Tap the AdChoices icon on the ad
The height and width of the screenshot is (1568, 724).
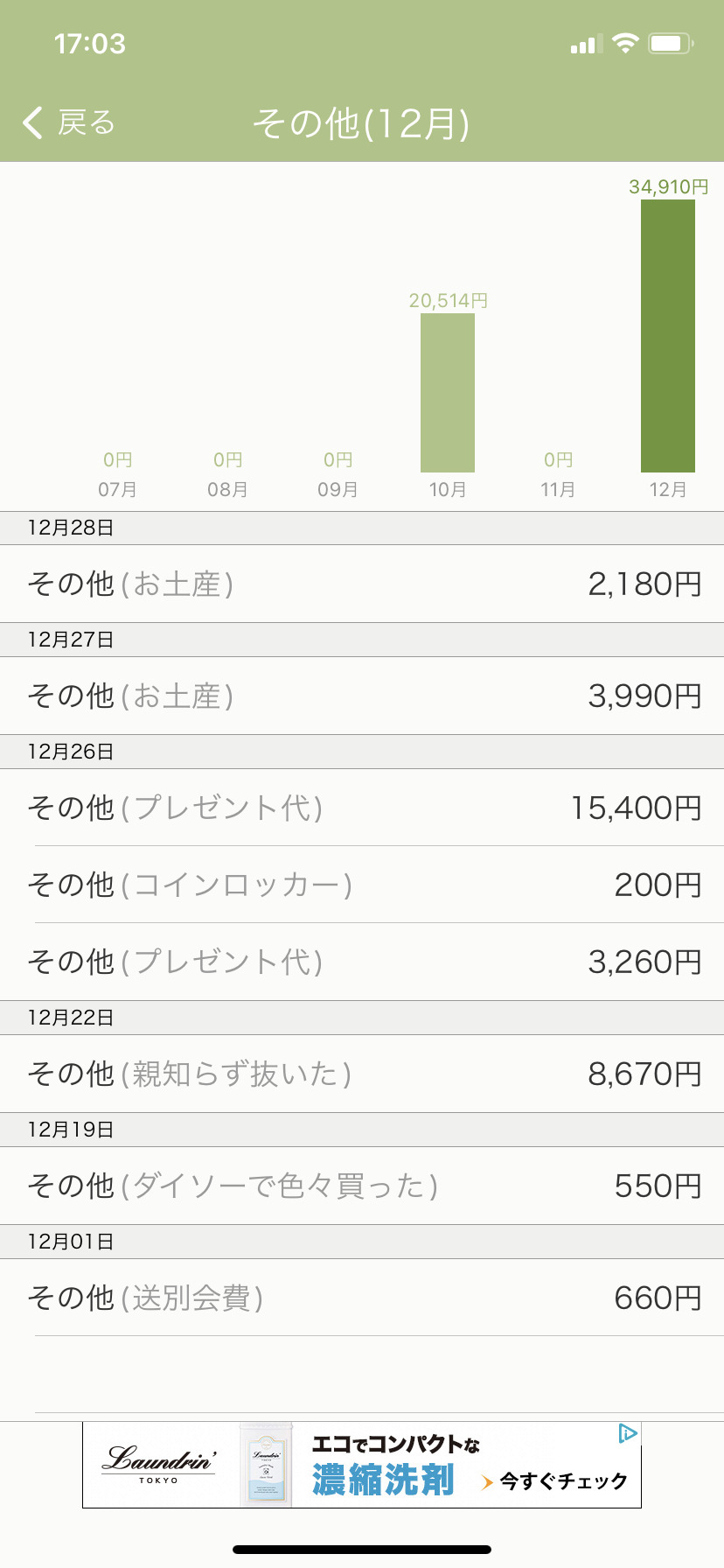[628, 1433]
